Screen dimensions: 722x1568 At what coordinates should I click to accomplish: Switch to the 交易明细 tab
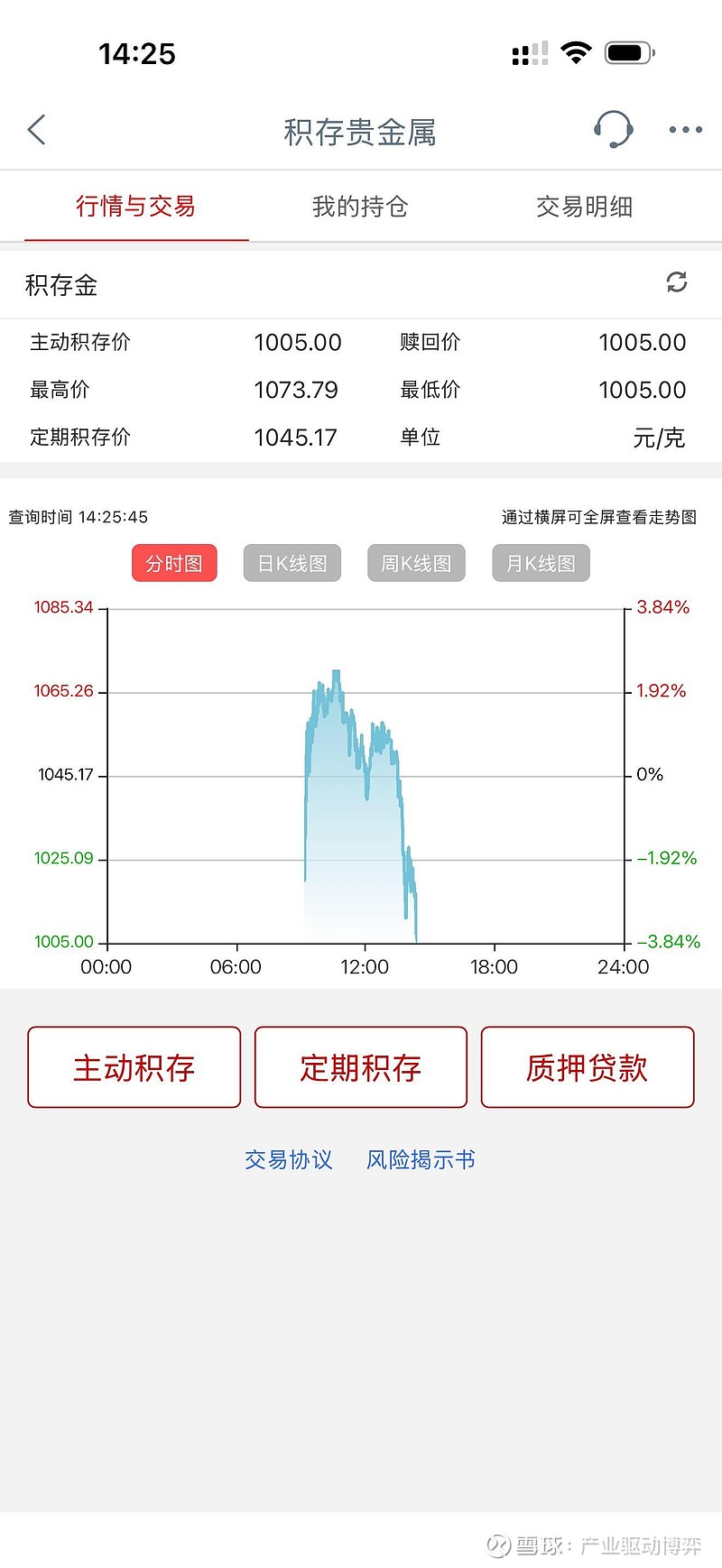[584, 207]
